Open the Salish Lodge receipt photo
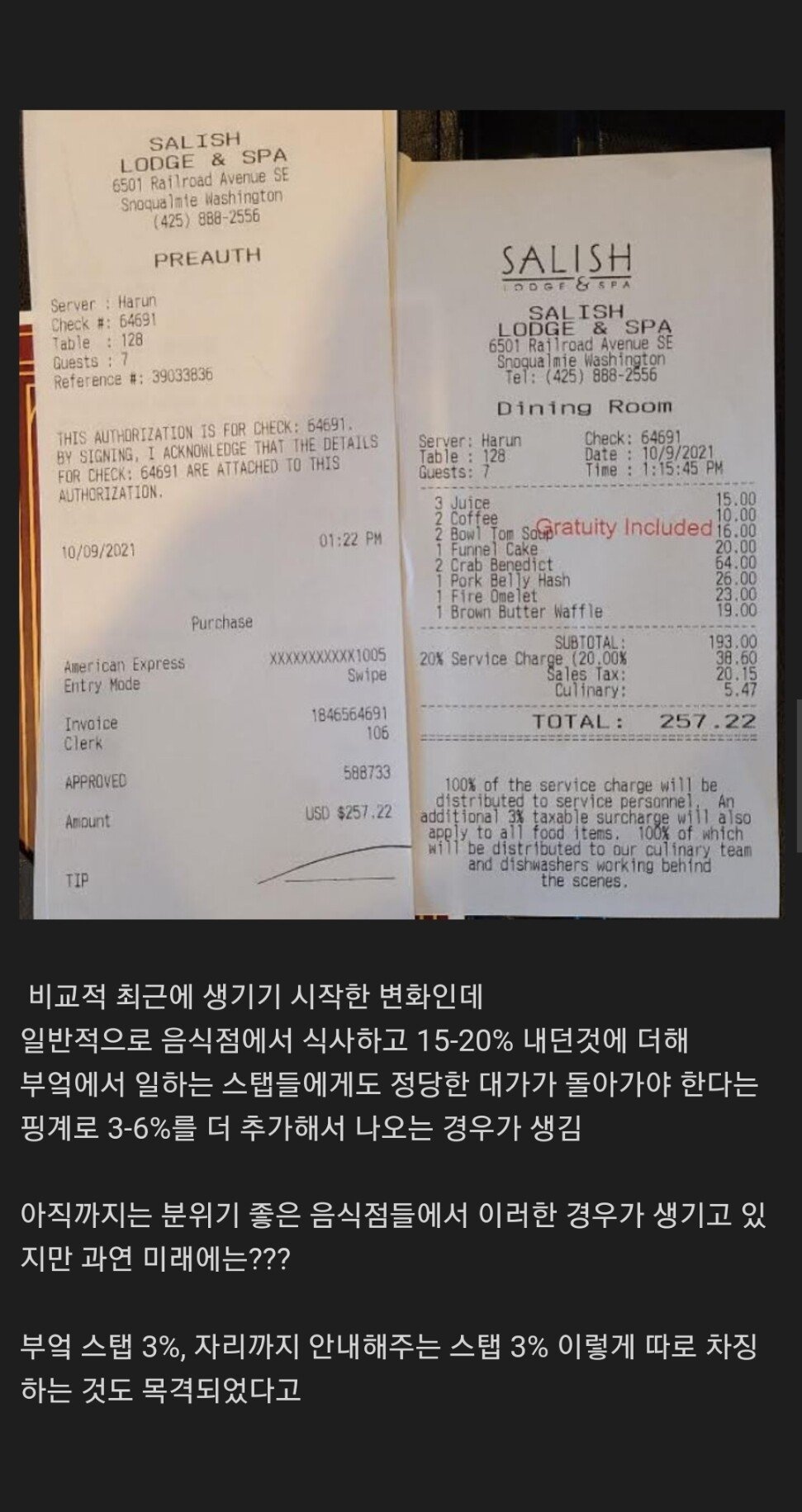The width and height of the screenshot is (802, 1512). 401,514
